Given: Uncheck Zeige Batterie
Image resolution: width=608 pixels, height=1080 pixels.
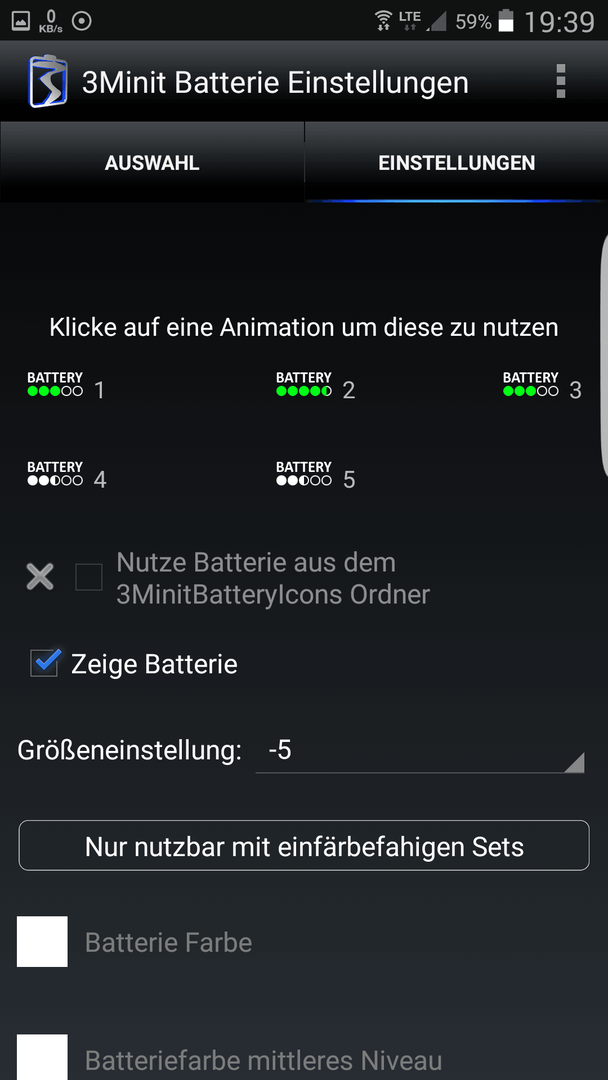Looking at the screenshot, I should [44, 664].
